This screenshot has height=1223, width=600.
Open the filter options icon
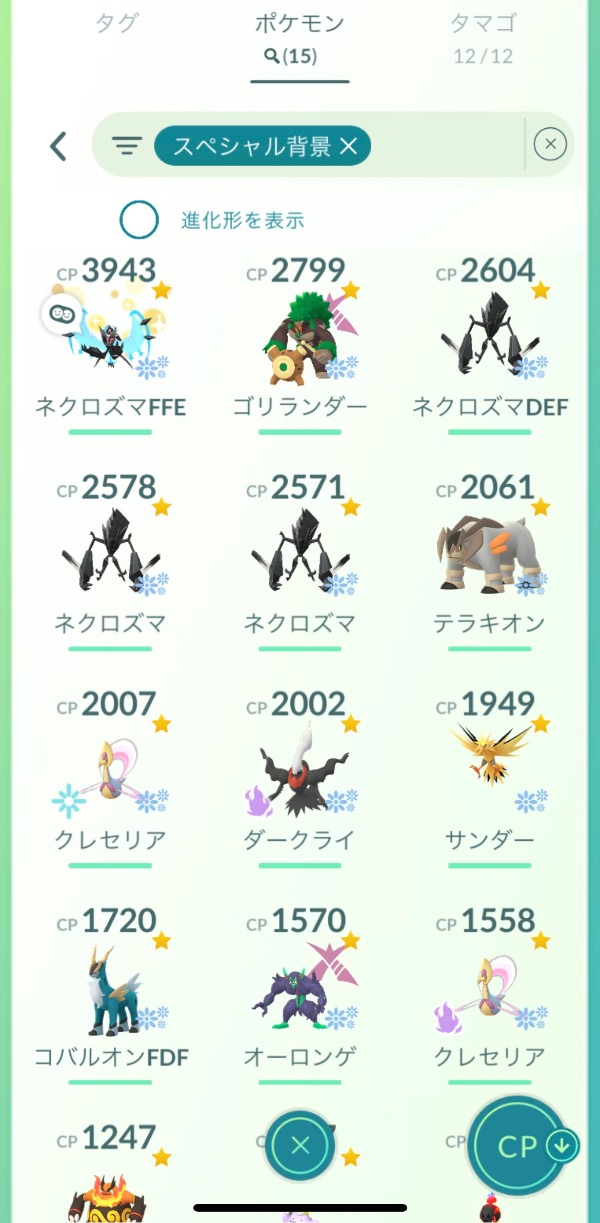(126, 147)
